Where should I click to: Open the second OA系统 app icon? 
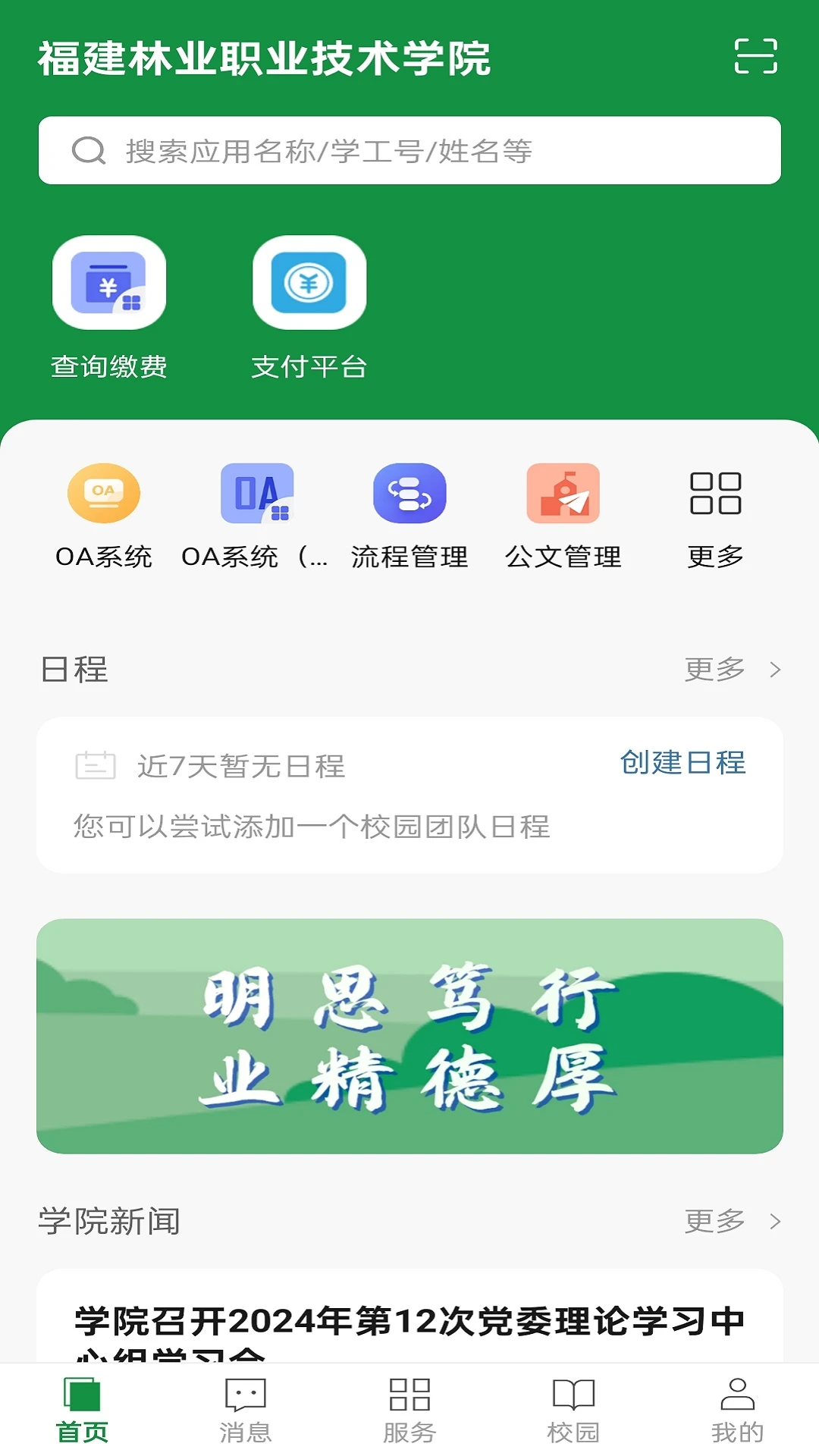(258, 494)
